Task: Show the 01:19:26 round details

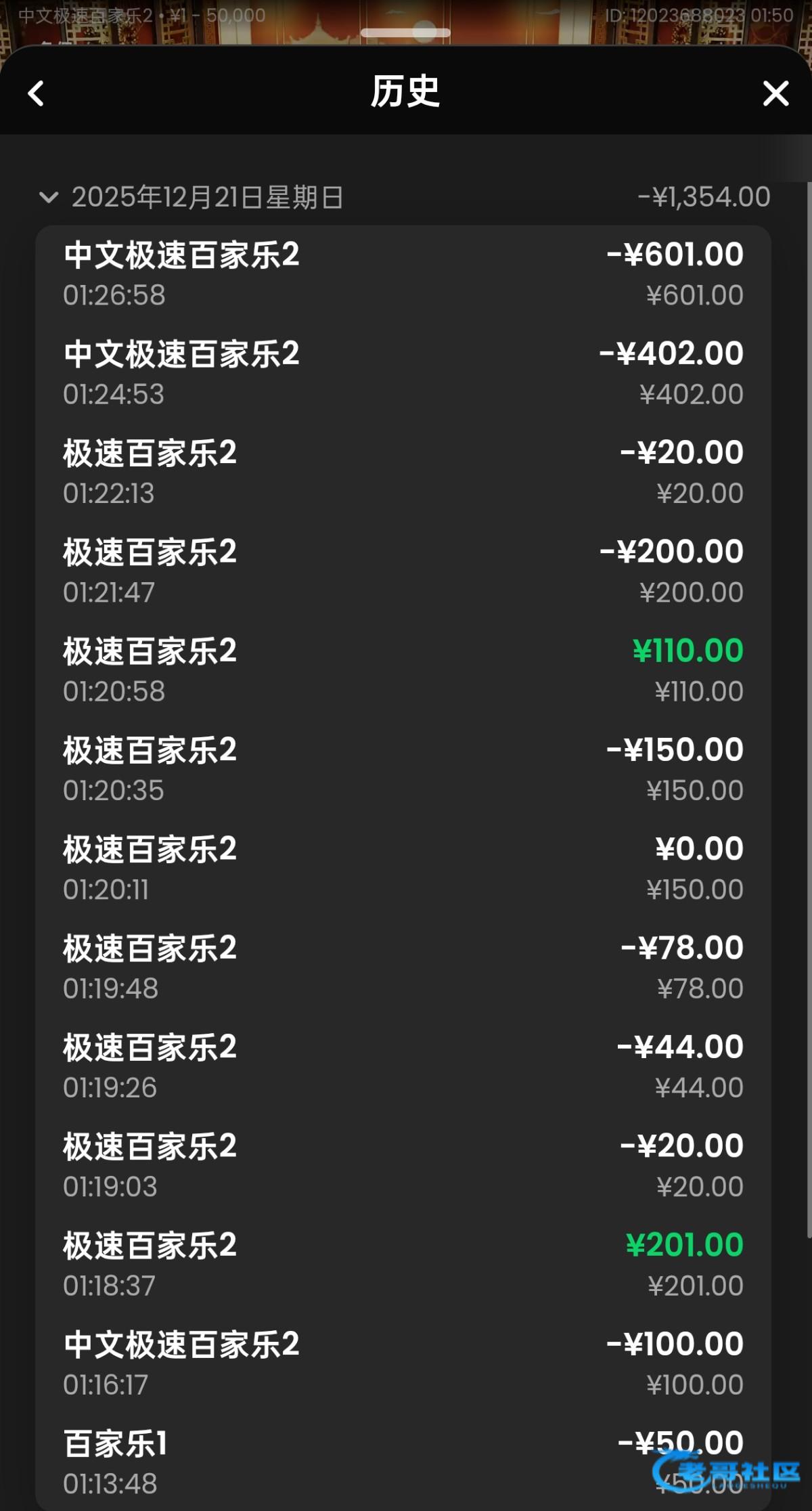Action: tap(403, 1067)
